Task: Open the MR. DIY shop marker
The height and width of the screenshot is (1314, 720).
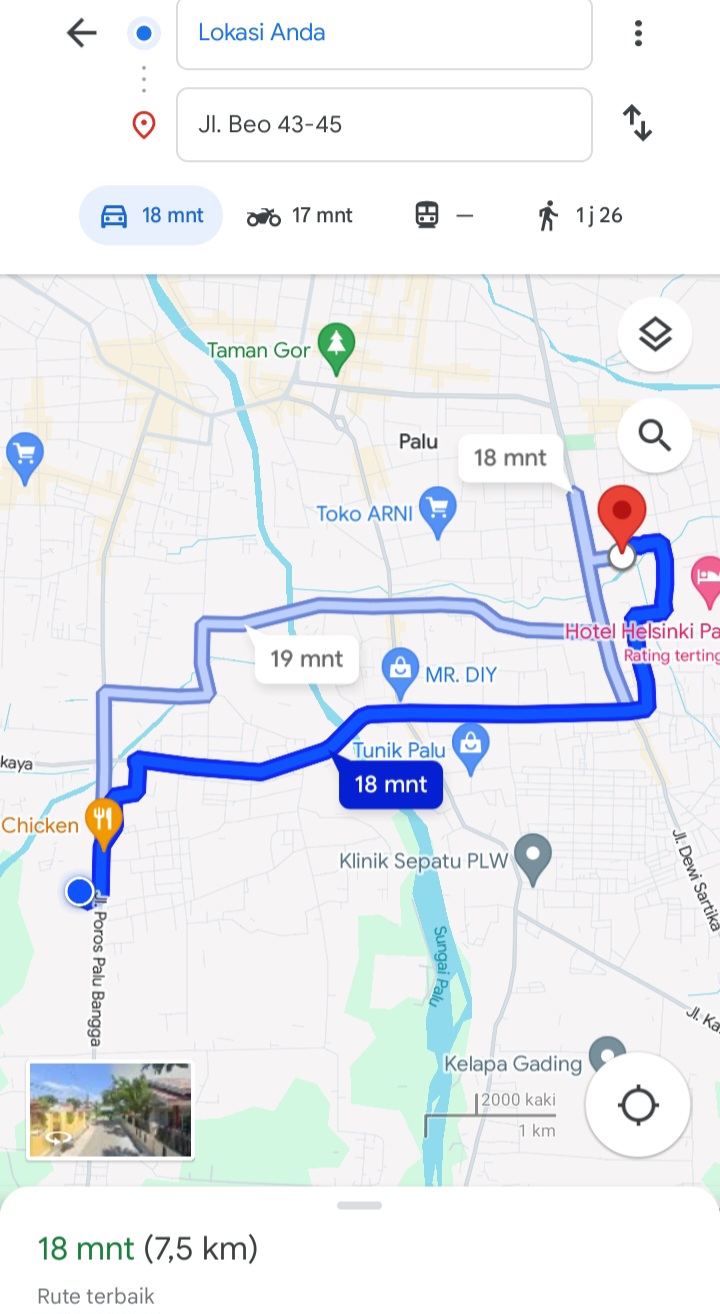Action: [x=401, y=666]
